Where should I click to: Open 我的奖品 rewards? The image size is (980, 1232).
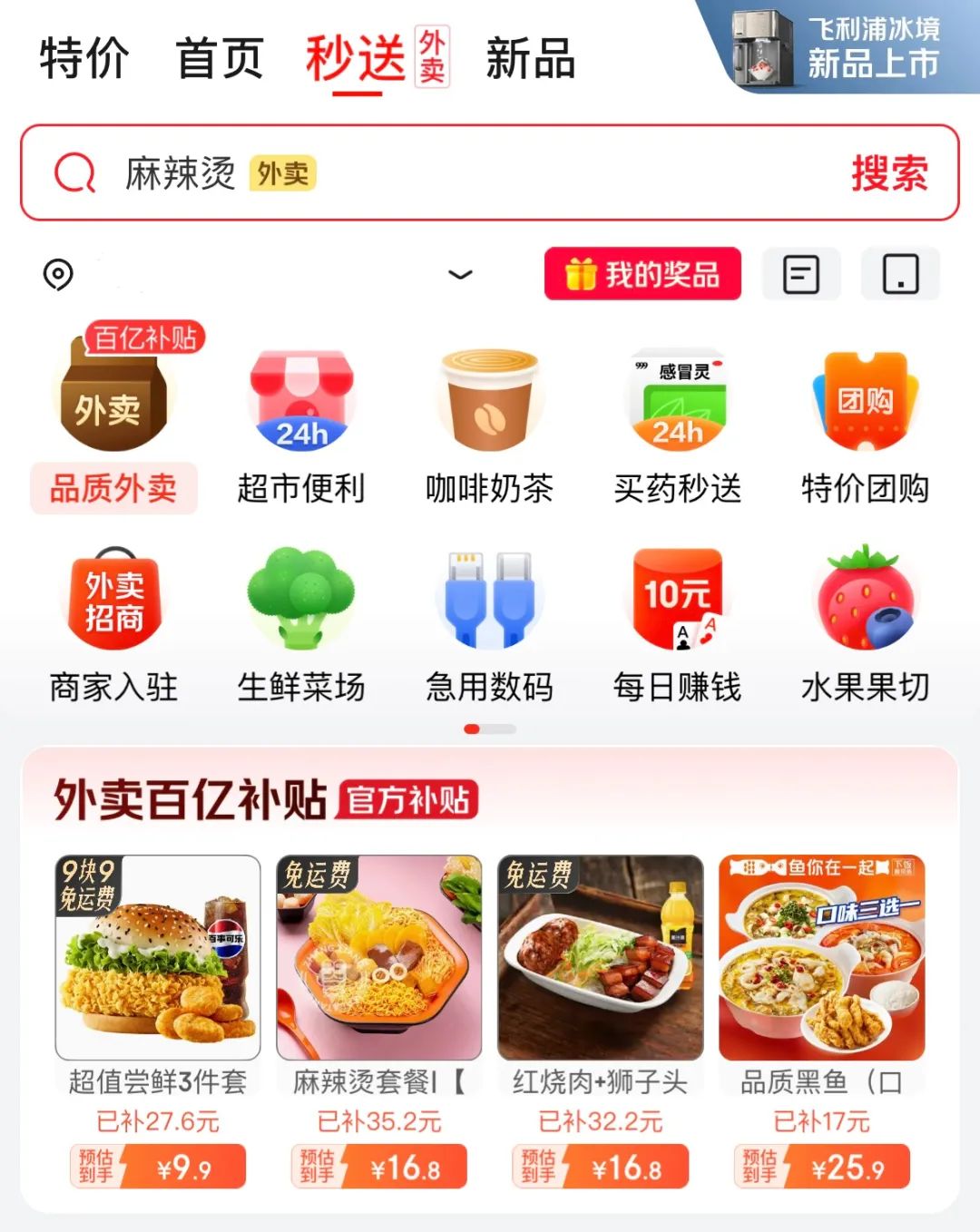pos(642,274)
